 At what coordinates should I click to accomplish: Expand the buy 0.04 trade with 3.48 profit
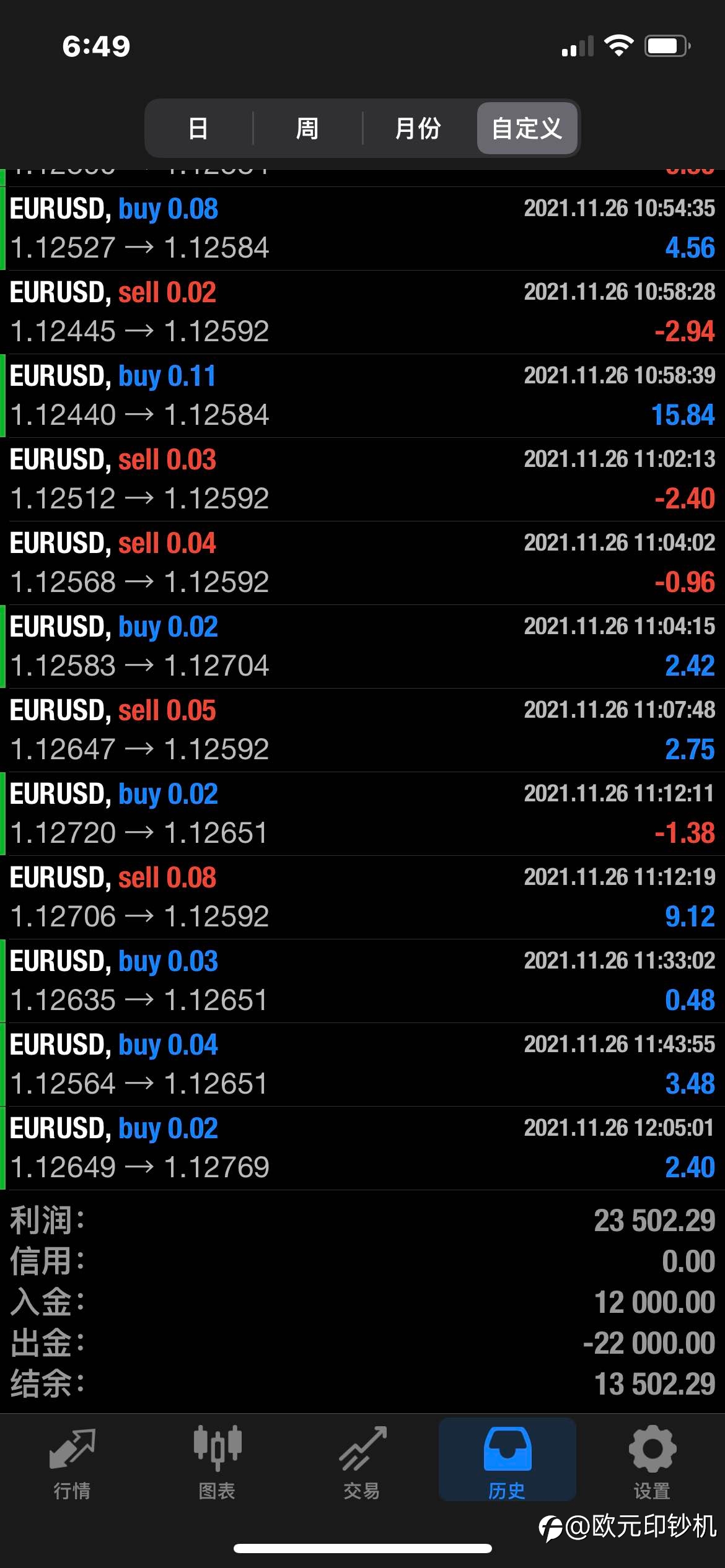(x=362, y=1065)
